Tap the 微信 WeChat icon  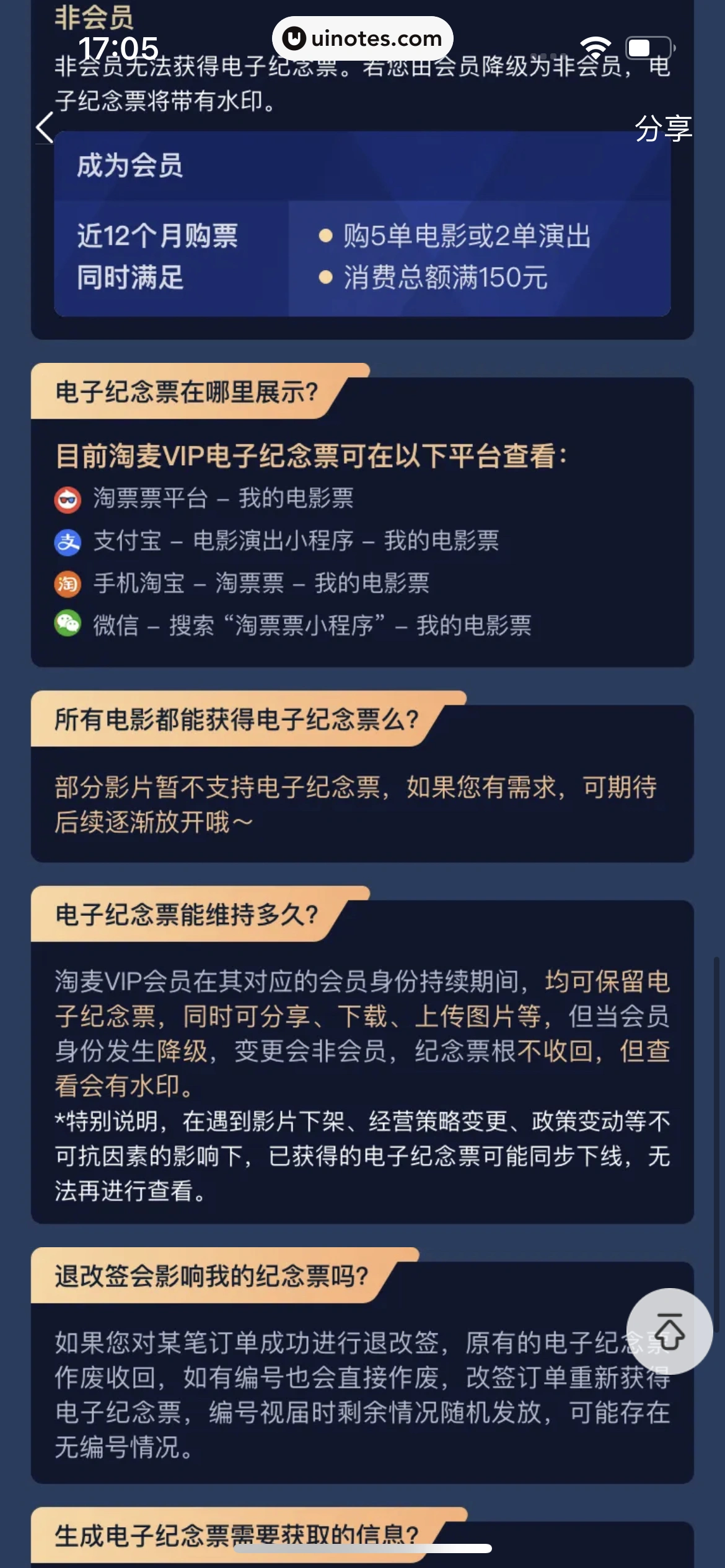[68, 627]
